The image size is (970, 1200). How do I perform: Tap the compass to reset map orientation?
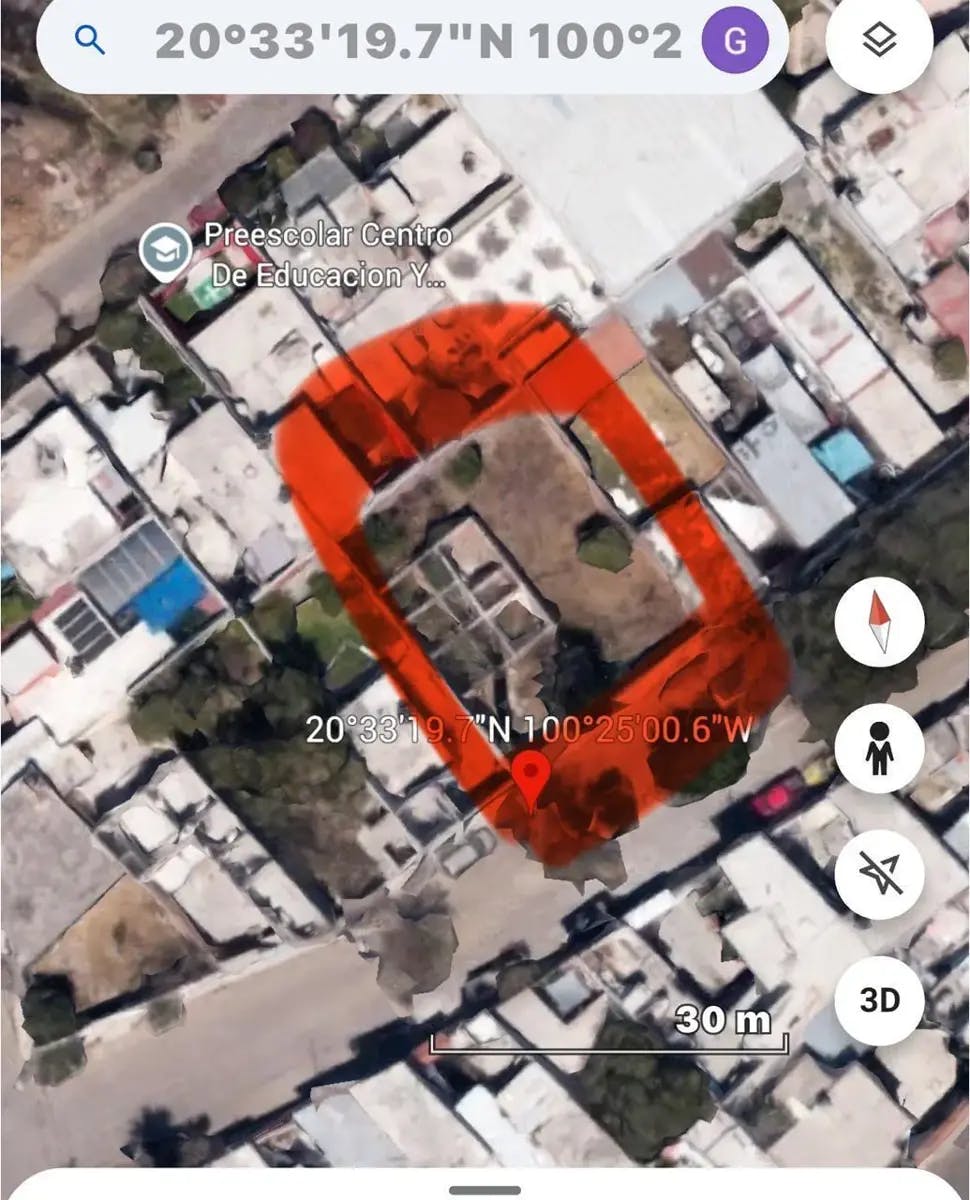pyautogui.click(x=879, y=621)
